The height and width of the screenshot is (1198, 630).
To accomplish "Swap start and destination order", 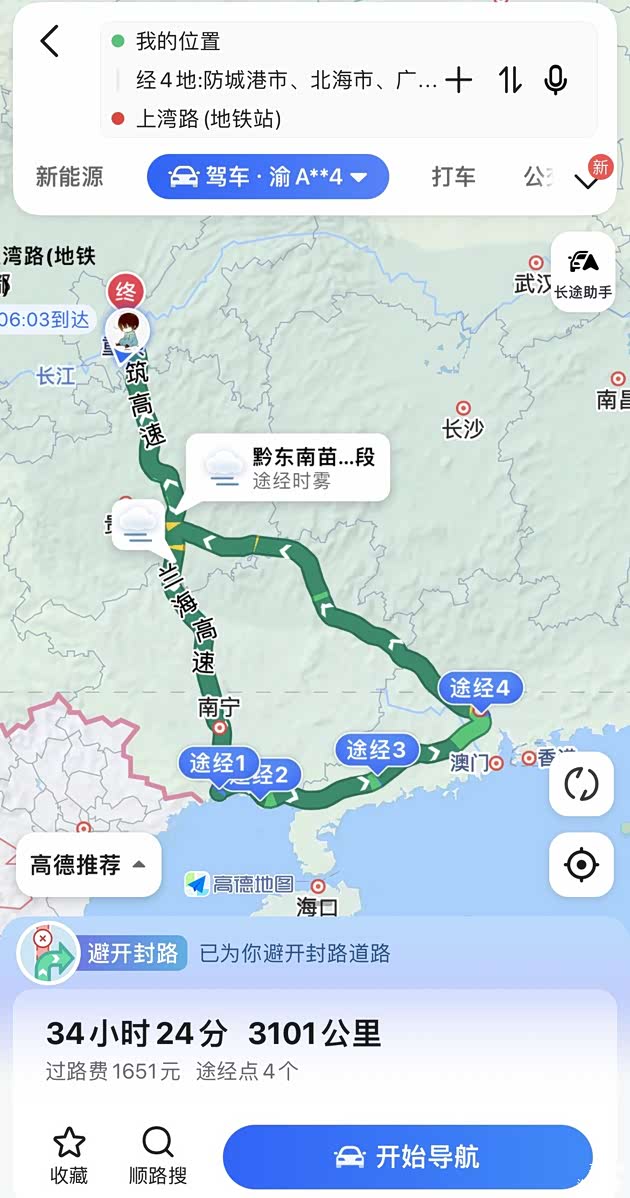I will click(510, 80).
